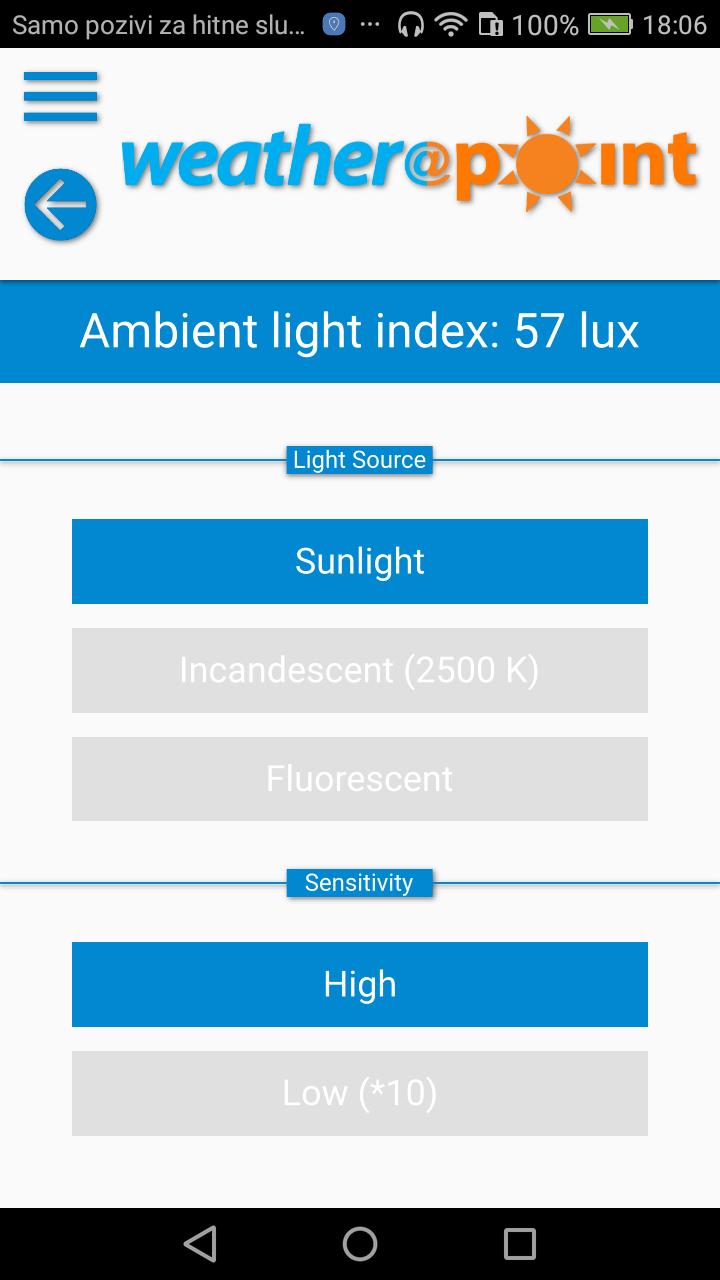Tap the Android home navigation button
The image size is (720, 1280).
(x=360, y=1243)
